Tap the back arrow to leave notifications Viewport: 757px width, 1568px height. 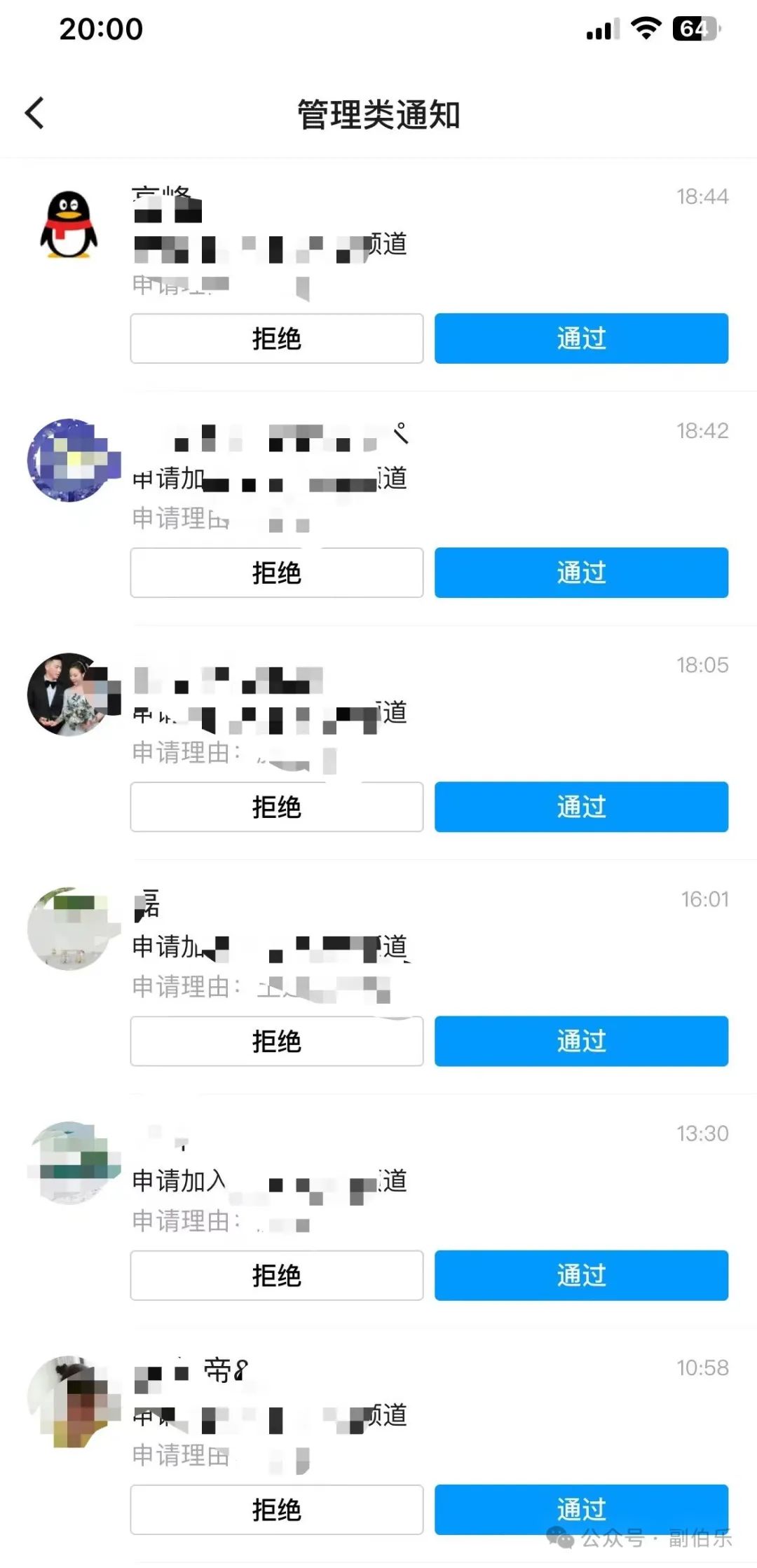point(35,114)
